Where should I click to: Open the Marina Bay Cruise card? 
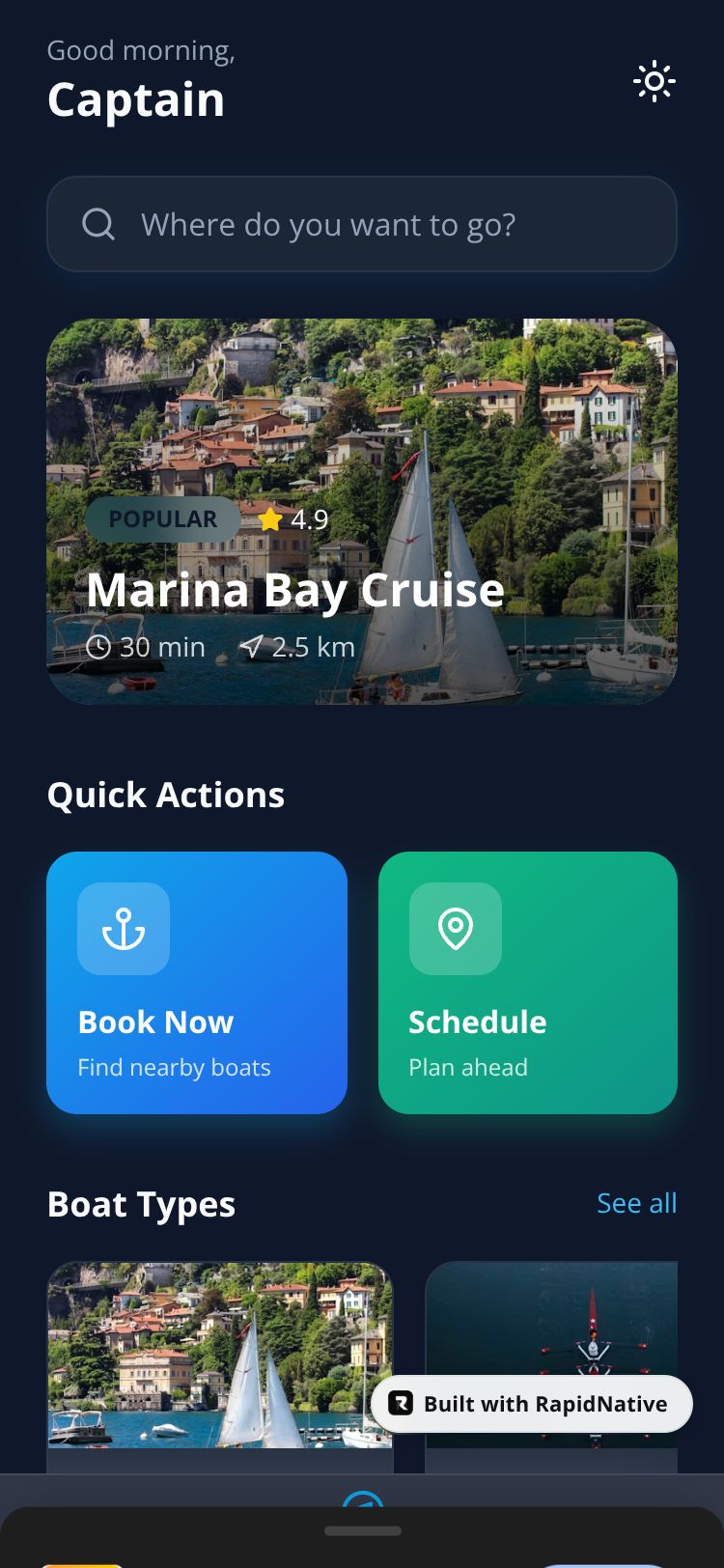coord(362,512)
